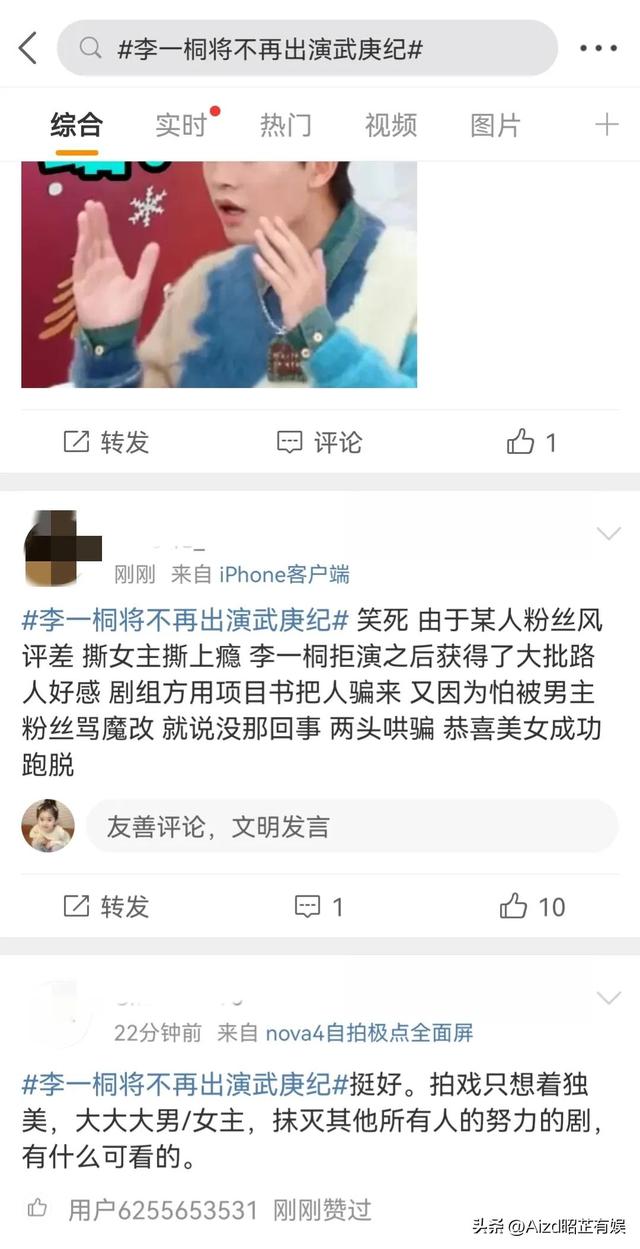Open the blue hashtag in the 笑死 post
This screenshot has height=1249, width=640.
point(186,619)
